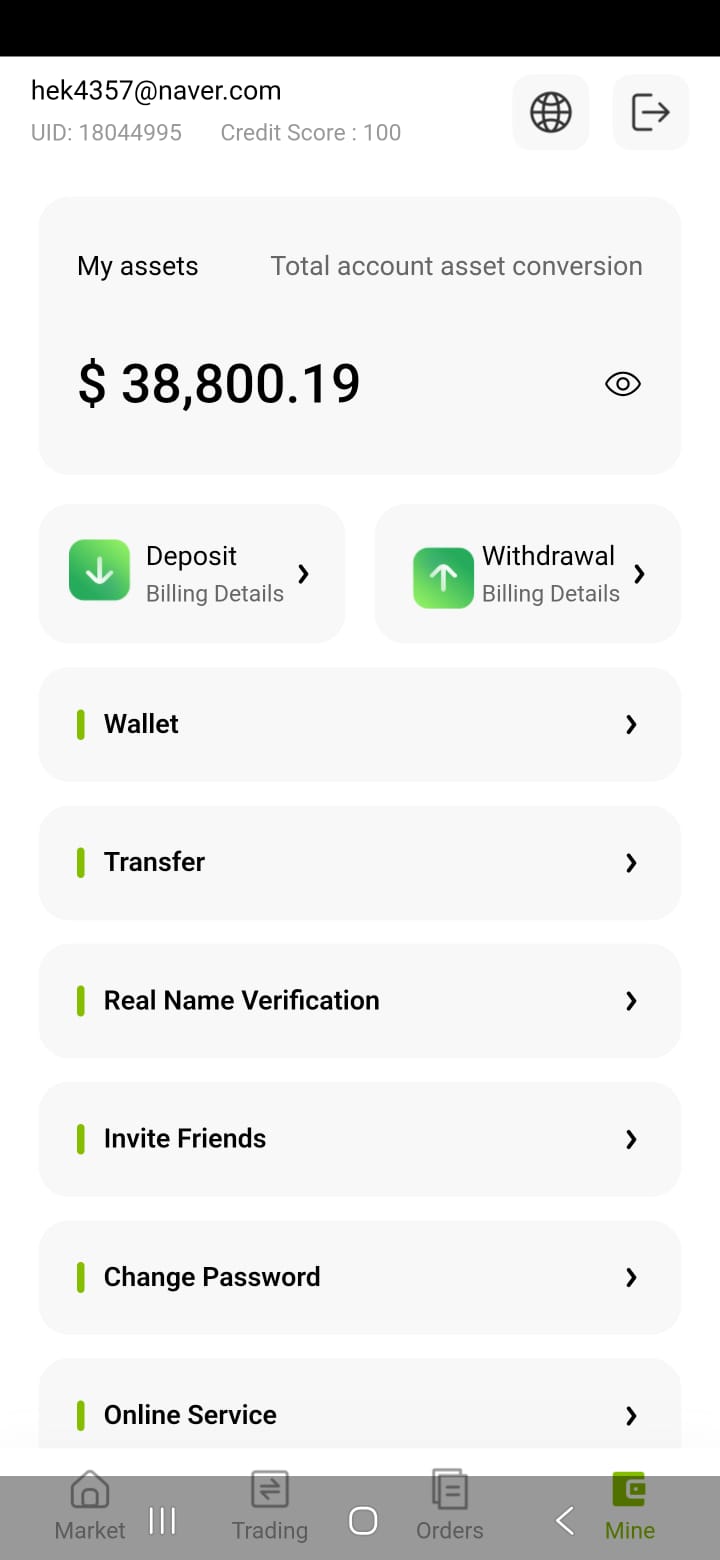The height and width of the screenshot is (1560, 720).
Task: Switch to the Market tab
Action: pyautogui.click(x=90, y=1507)
